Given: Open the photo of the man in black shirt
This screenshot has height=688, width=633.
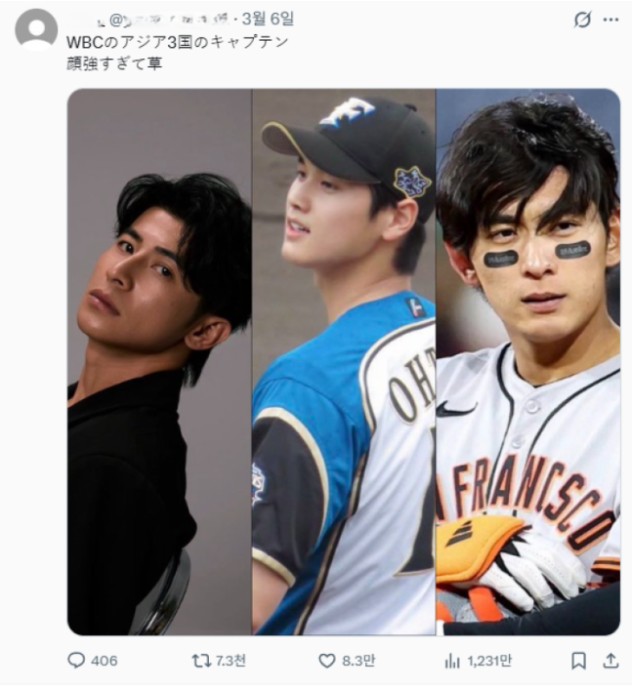Looking at the screenshot, I should click(159, 362).
